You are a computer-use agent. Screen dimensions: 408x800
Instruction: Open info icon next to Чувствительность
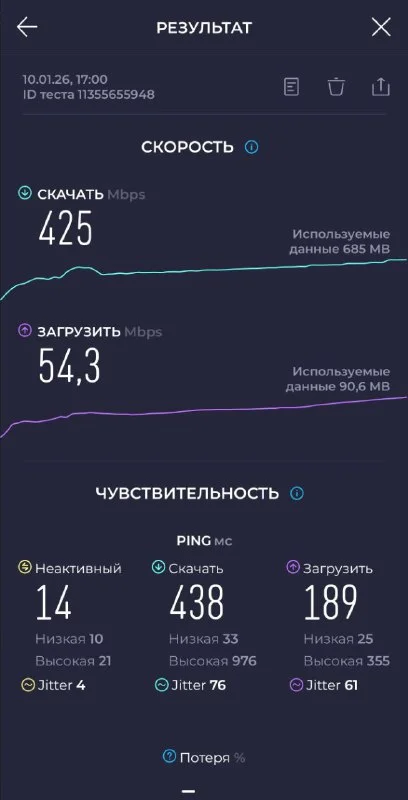[297, 493]
